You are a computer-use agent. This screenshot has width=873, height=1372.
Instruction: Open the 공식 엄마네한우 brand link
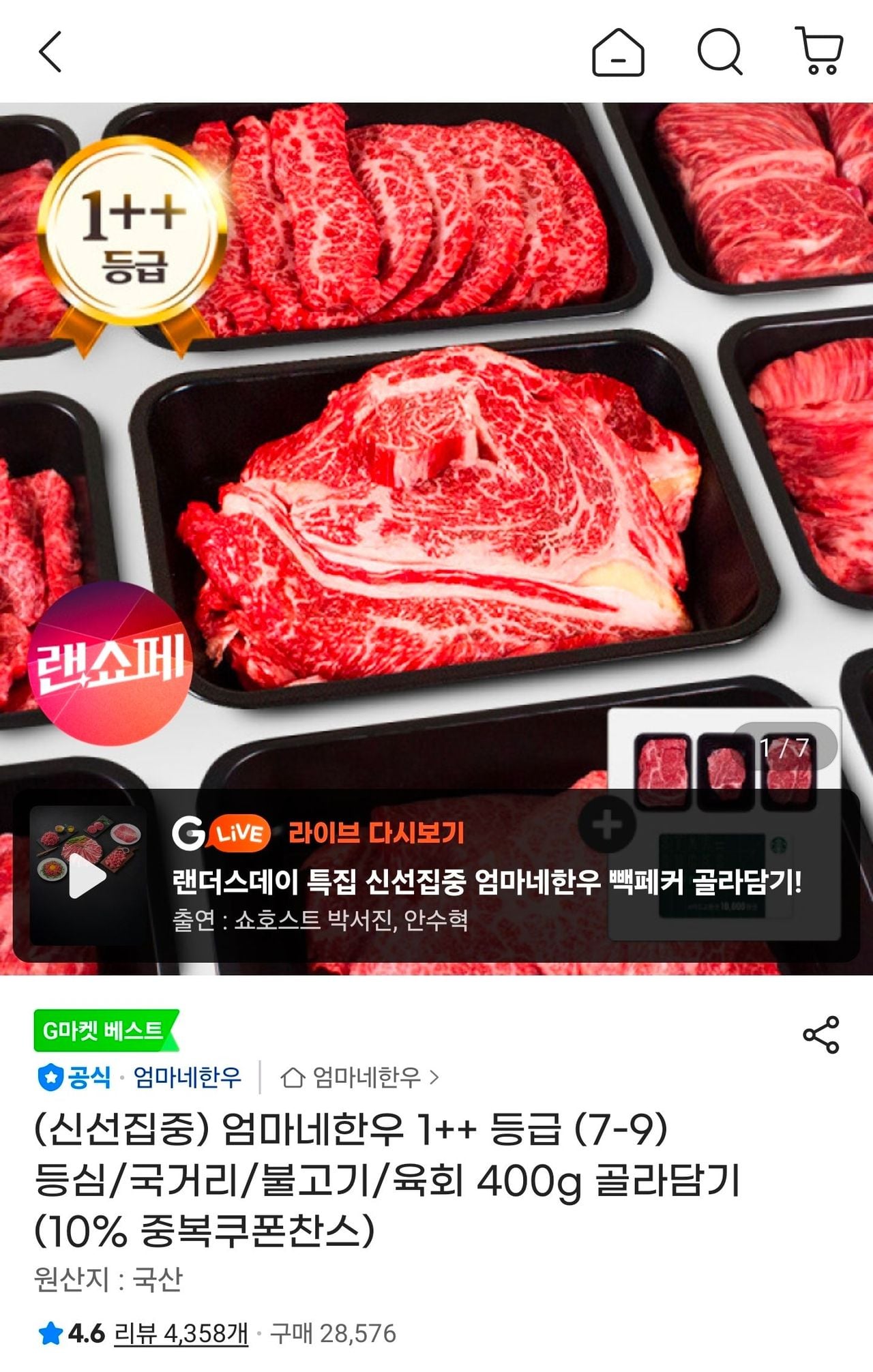(x=140, y=1077)
